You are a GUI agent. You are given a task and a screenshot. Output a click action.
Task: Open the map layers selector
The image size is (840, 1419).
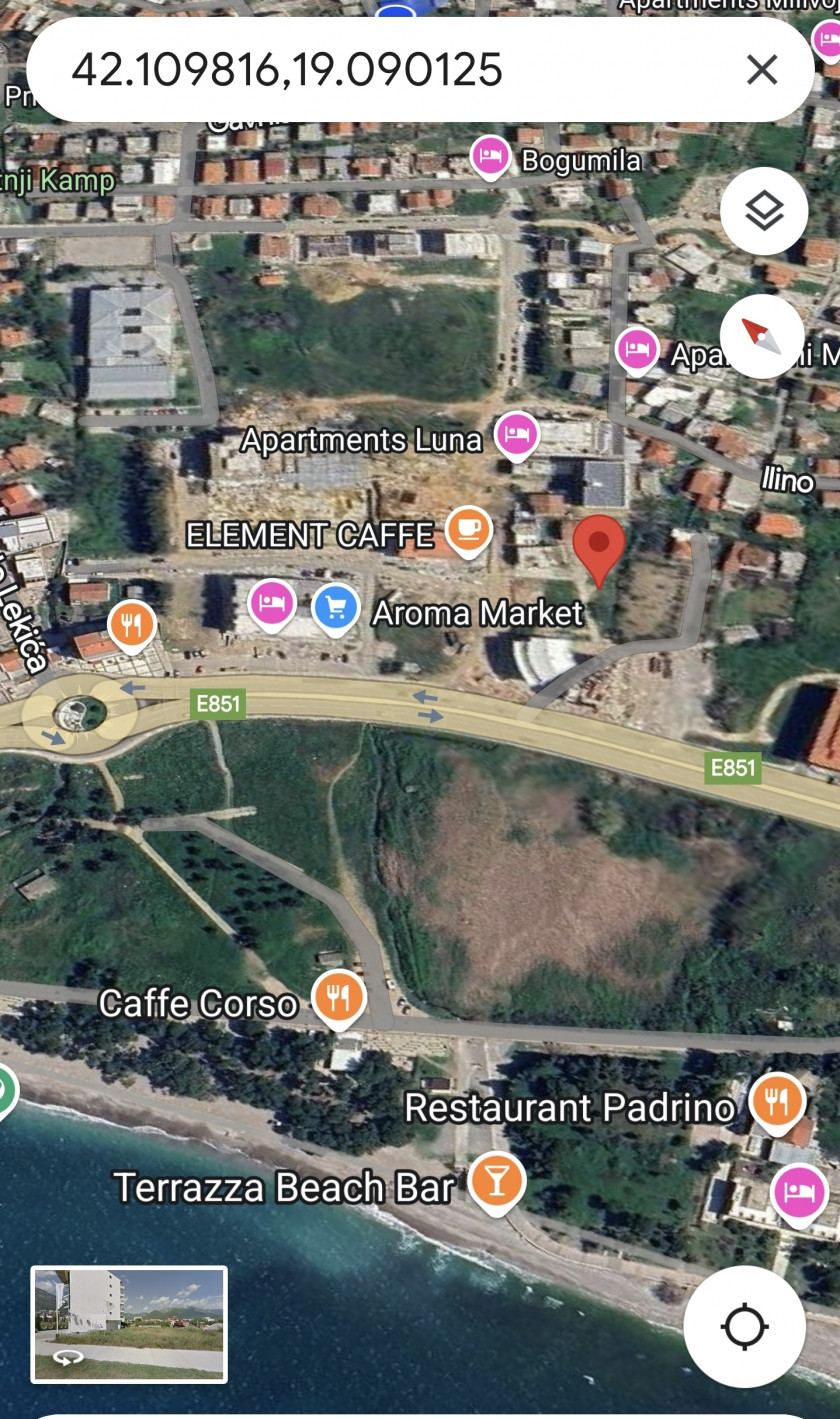point(764,211)
